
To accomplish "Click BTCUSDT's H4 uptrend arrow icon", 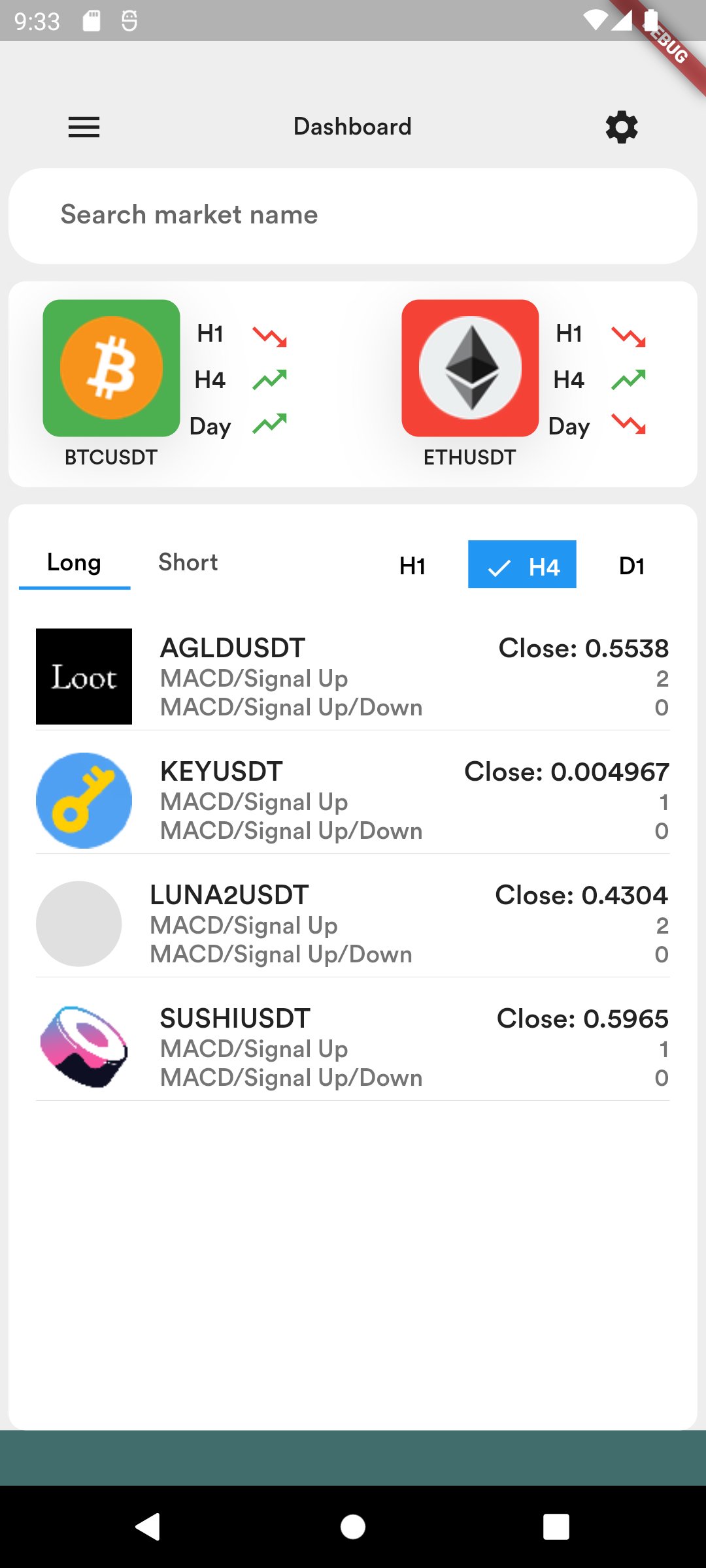I will click(x=269, y=380).
